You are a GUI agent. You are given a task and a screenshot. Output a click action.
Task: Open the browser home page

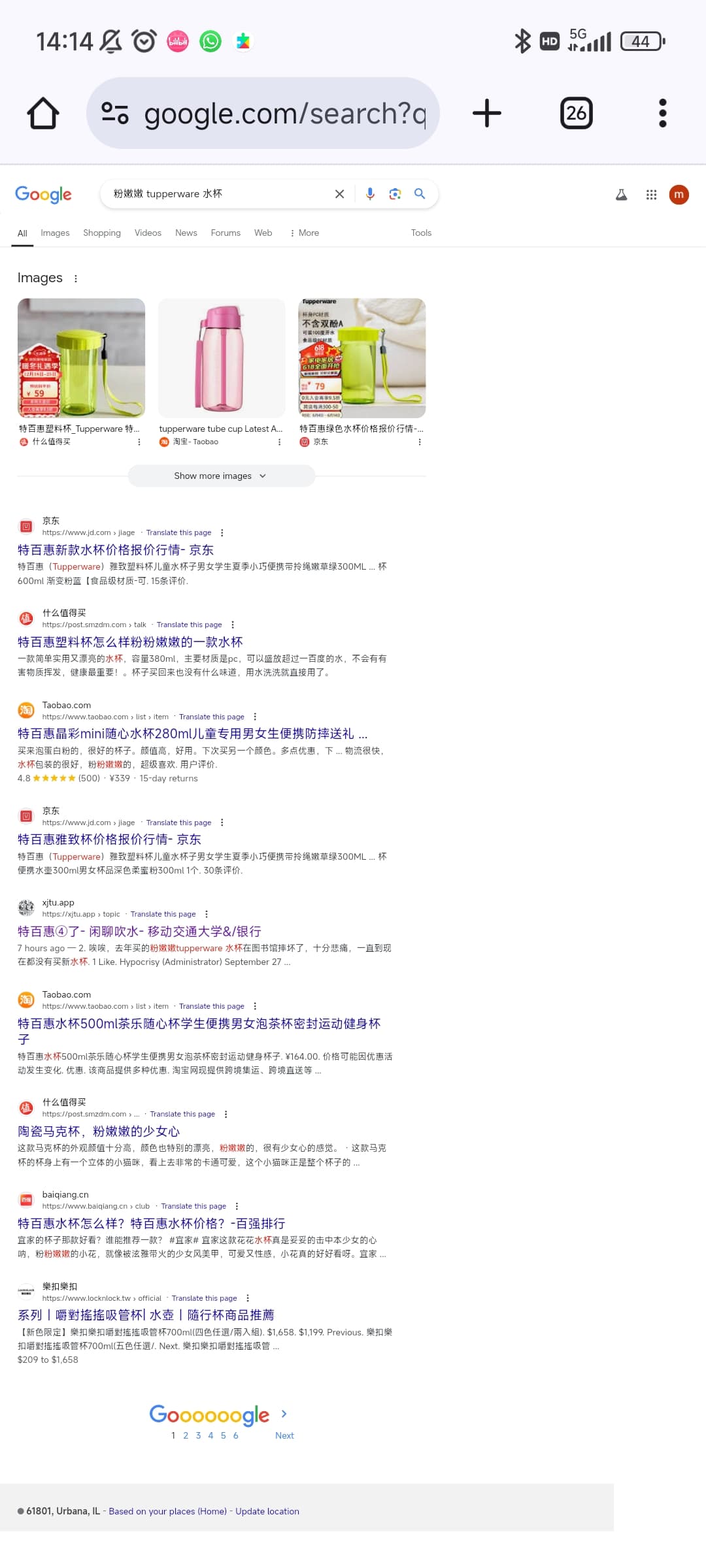pyautogui.click(x=43, y=113)
